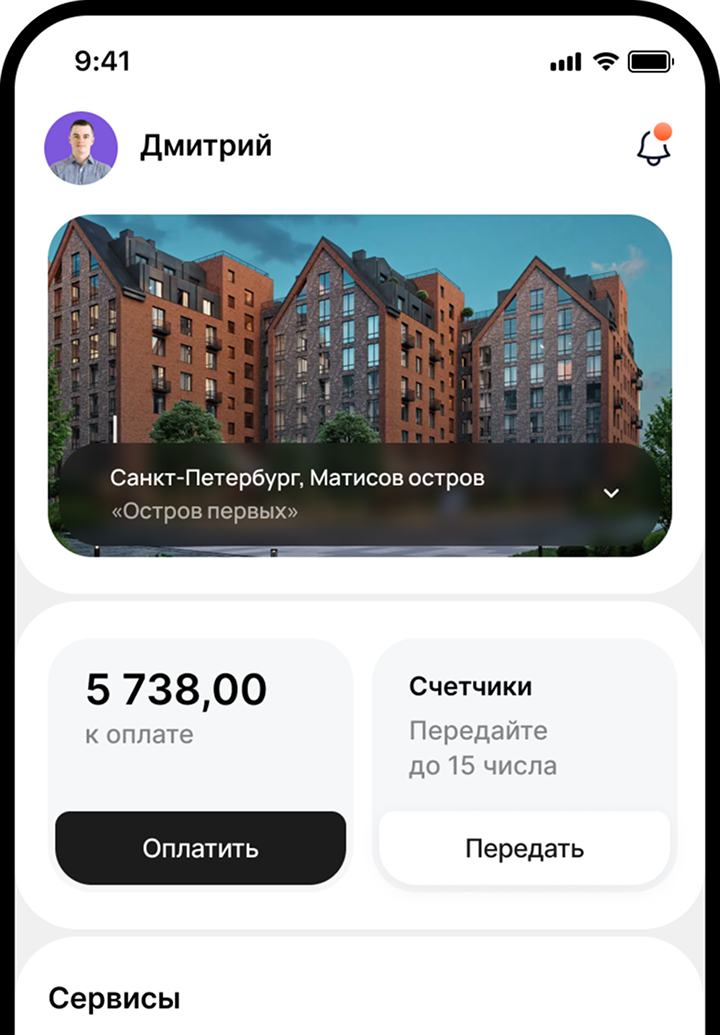Open the notifications bell
The image size is (720, 1035).
[653, 147]
